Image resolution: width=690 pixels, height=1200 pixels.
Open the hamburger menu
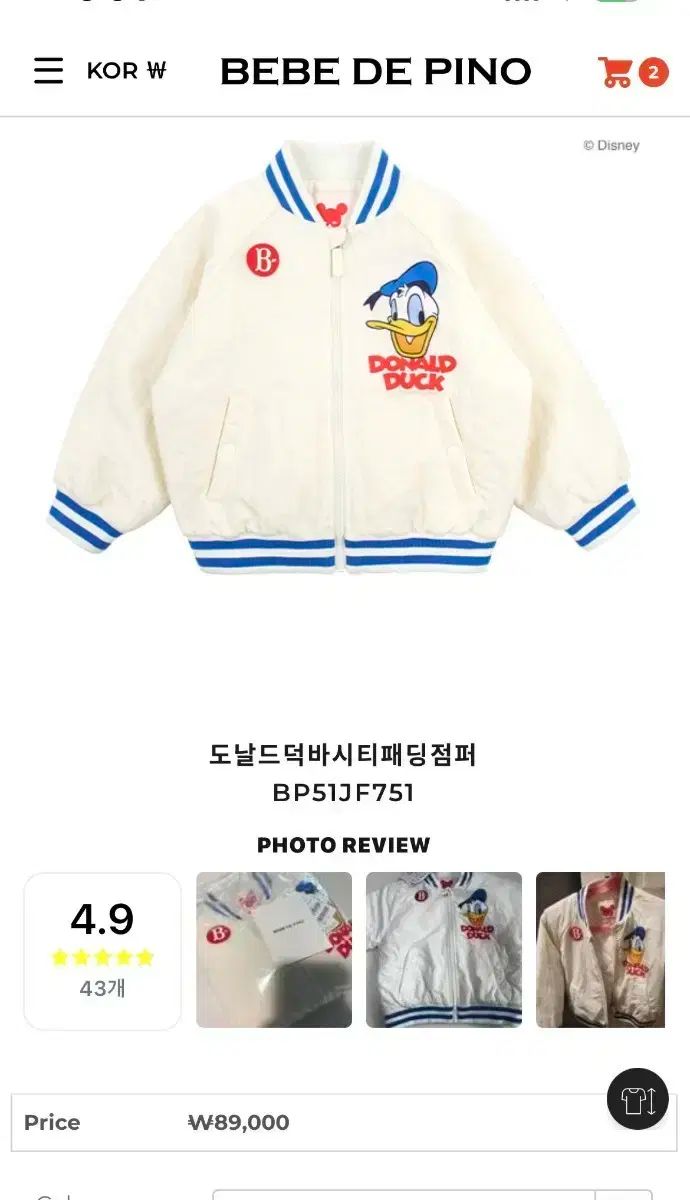click(x=48, y=71)
